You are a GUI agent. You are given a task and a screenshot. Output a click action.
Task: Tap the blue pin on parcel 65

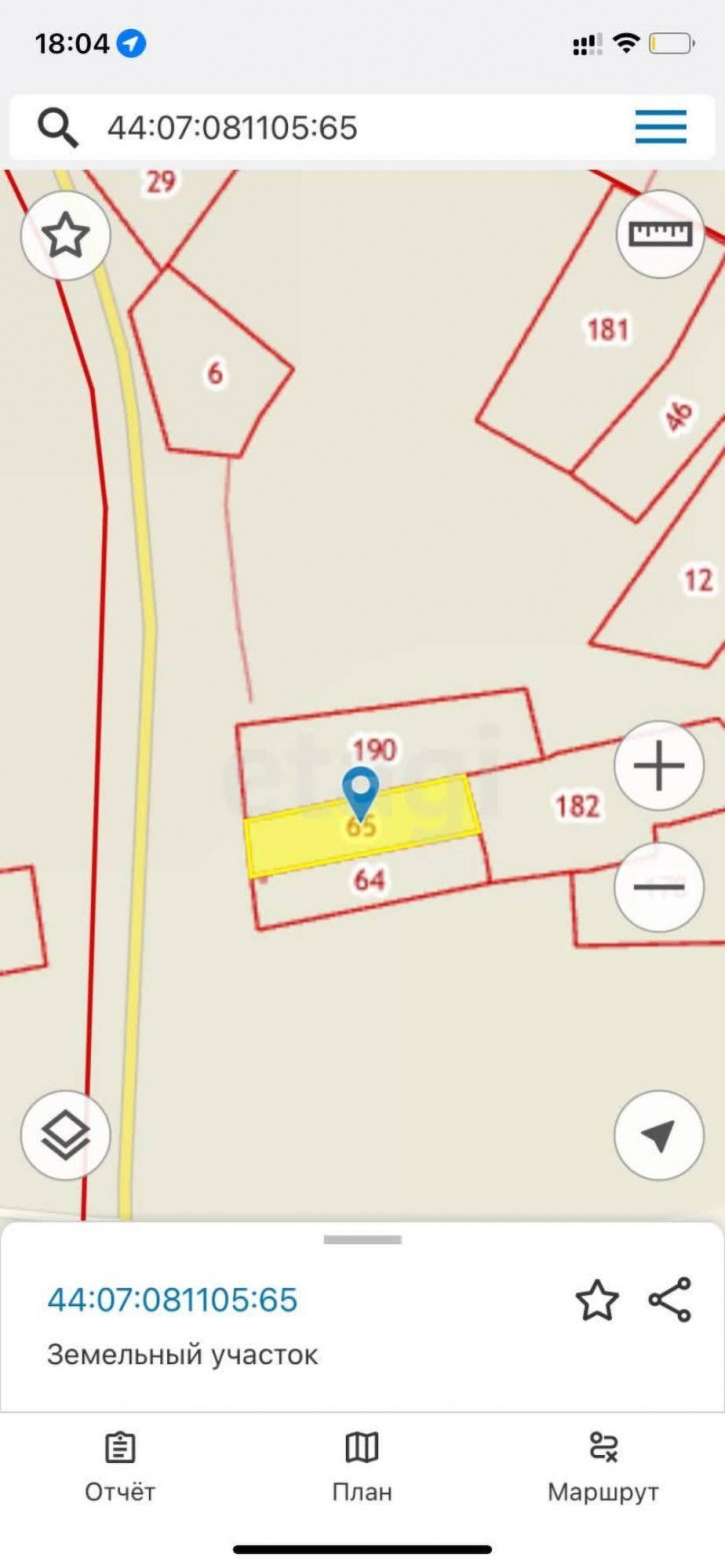360,791
